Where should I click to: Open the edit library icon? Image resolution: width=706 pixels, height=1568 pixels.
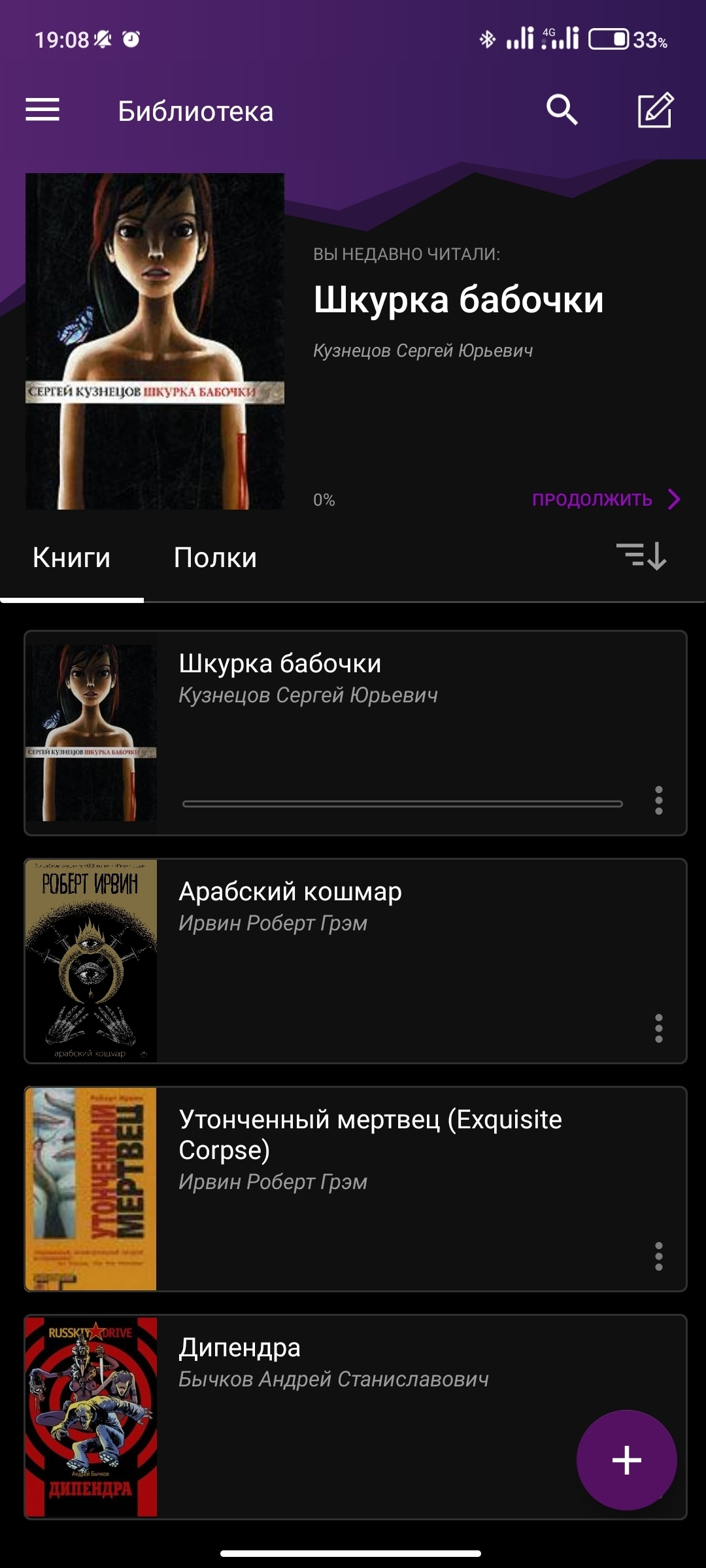pos(655,110)
